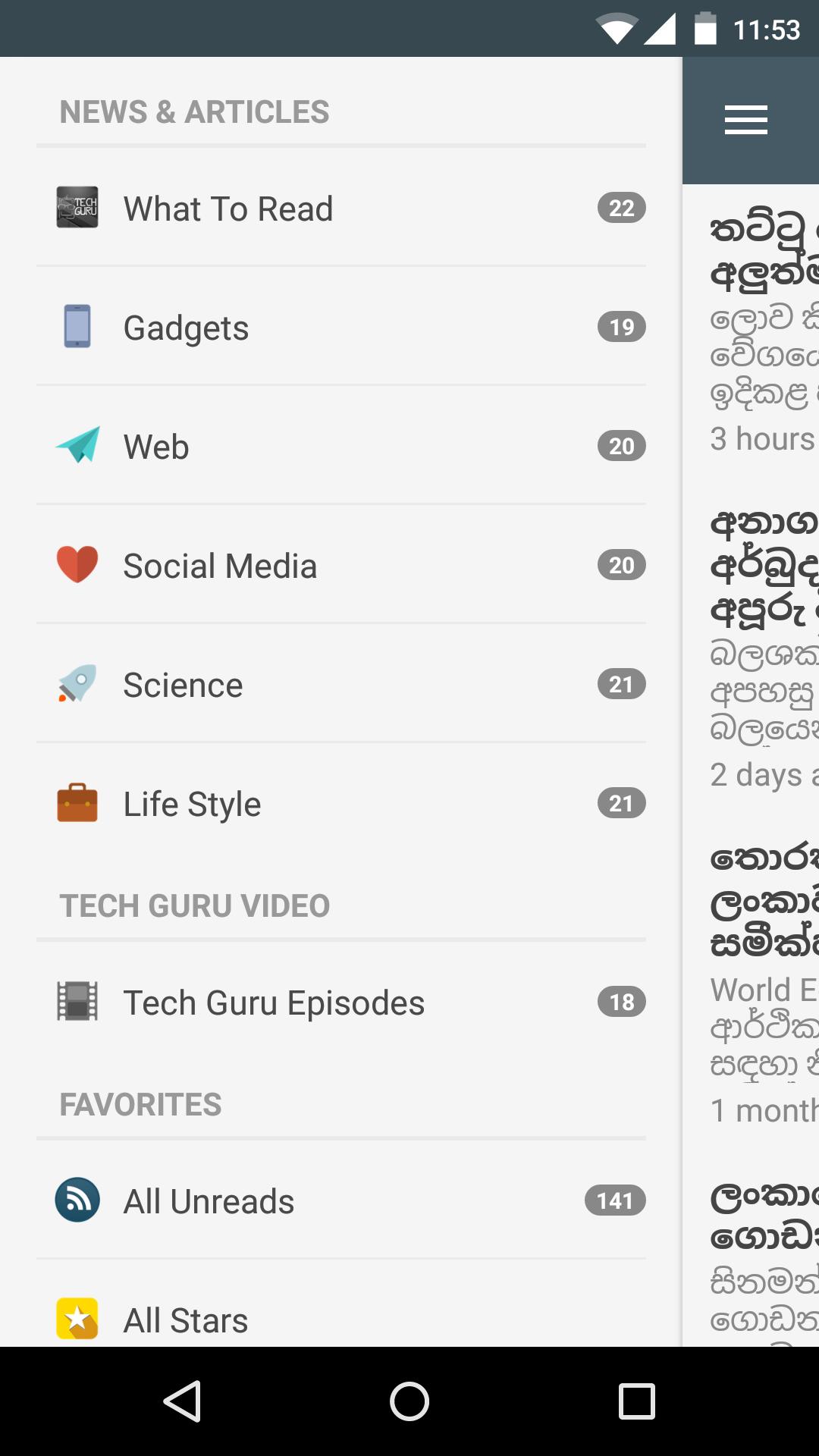The height and width of the screenshot is (1456, 819).
Task: Go to Social Media articles
Action: tap(341, 566)
